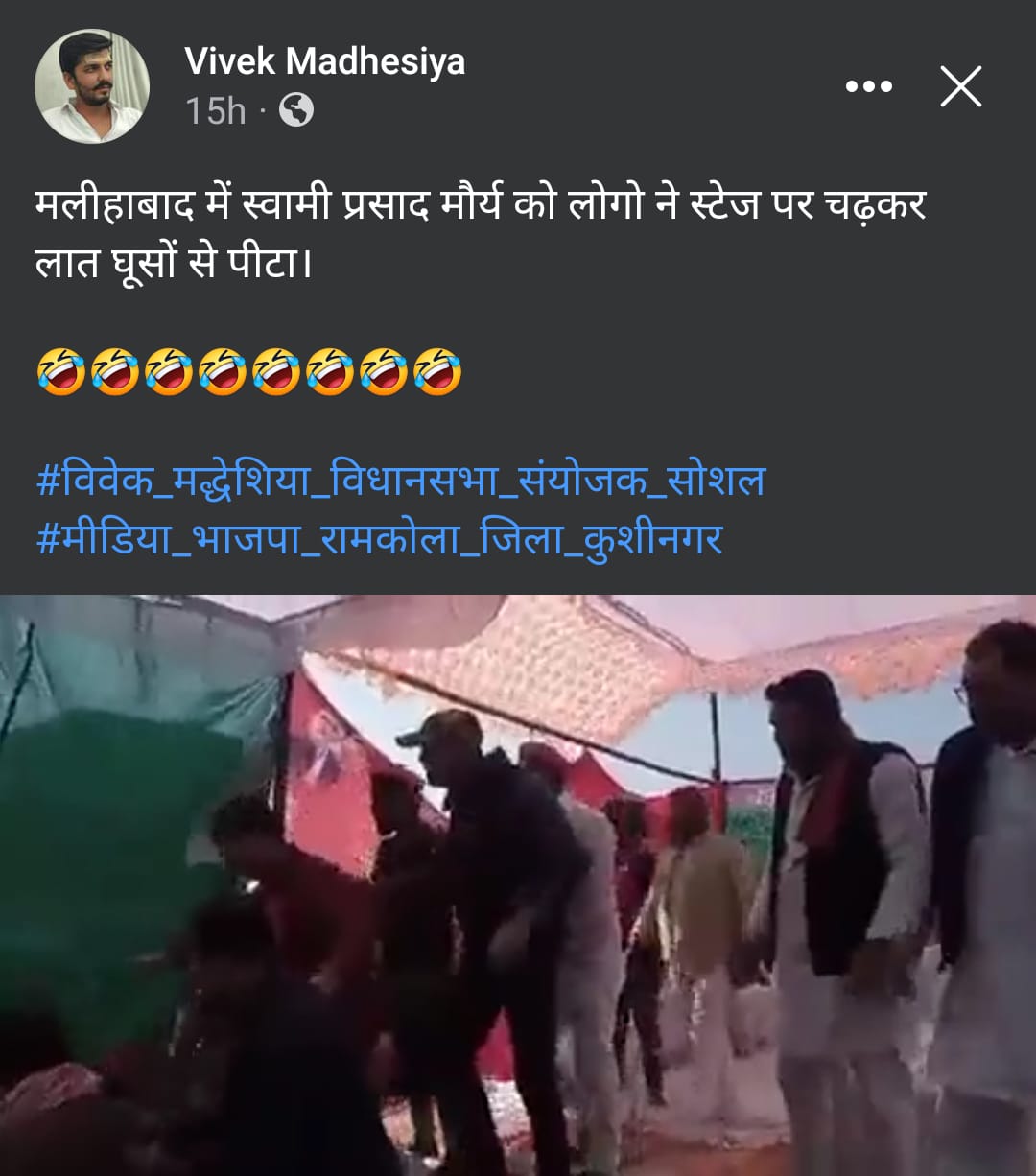Open the #मीडिया_भाजपा_रामकोला_जिला_कुशीनगर hashtag
This screenshot has height=1176, width=1036.
(x=379, y=539)
